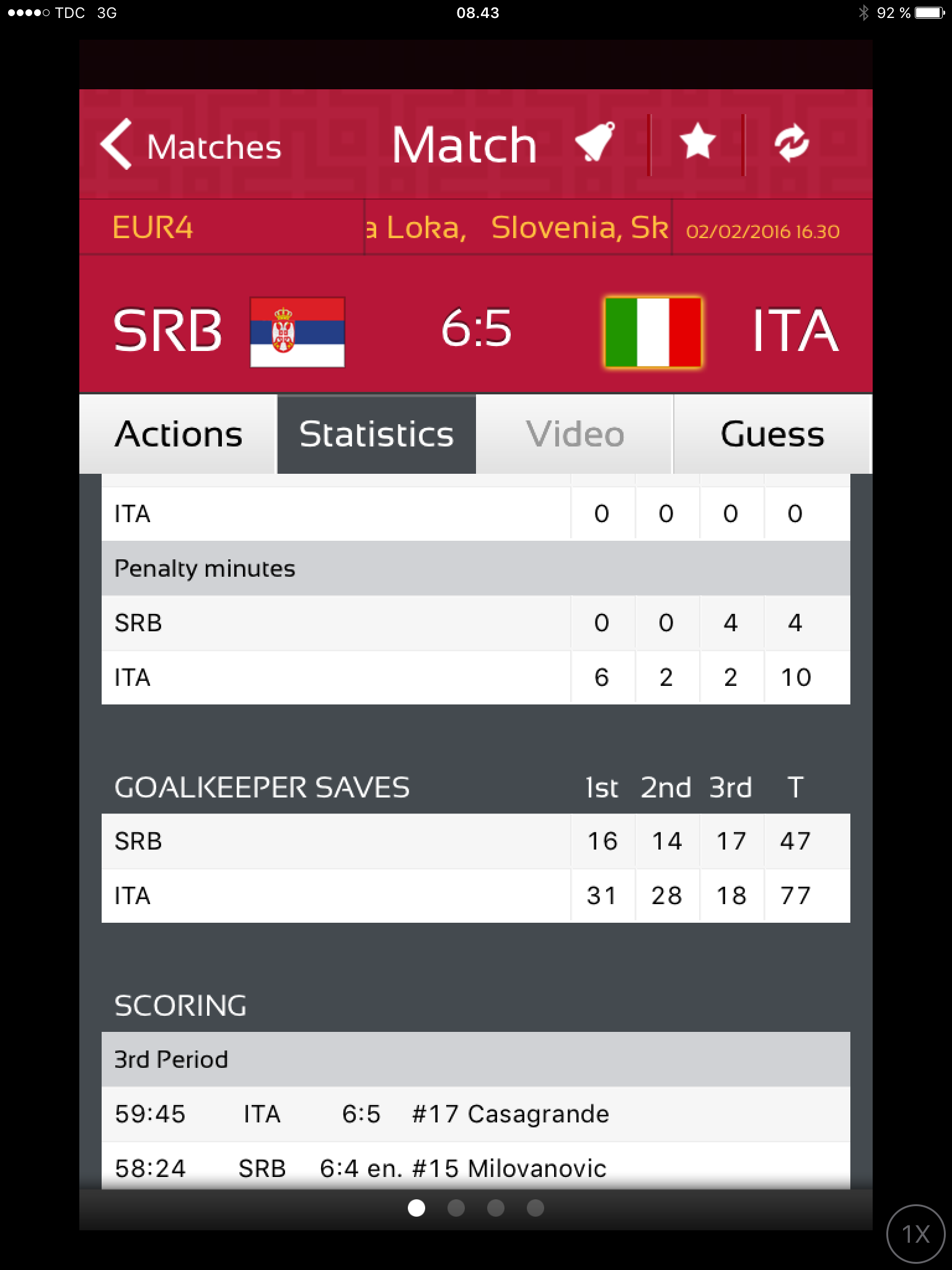Switch to the Actions tab
The width and height of the screenshot is (952, 1270).
178,434
